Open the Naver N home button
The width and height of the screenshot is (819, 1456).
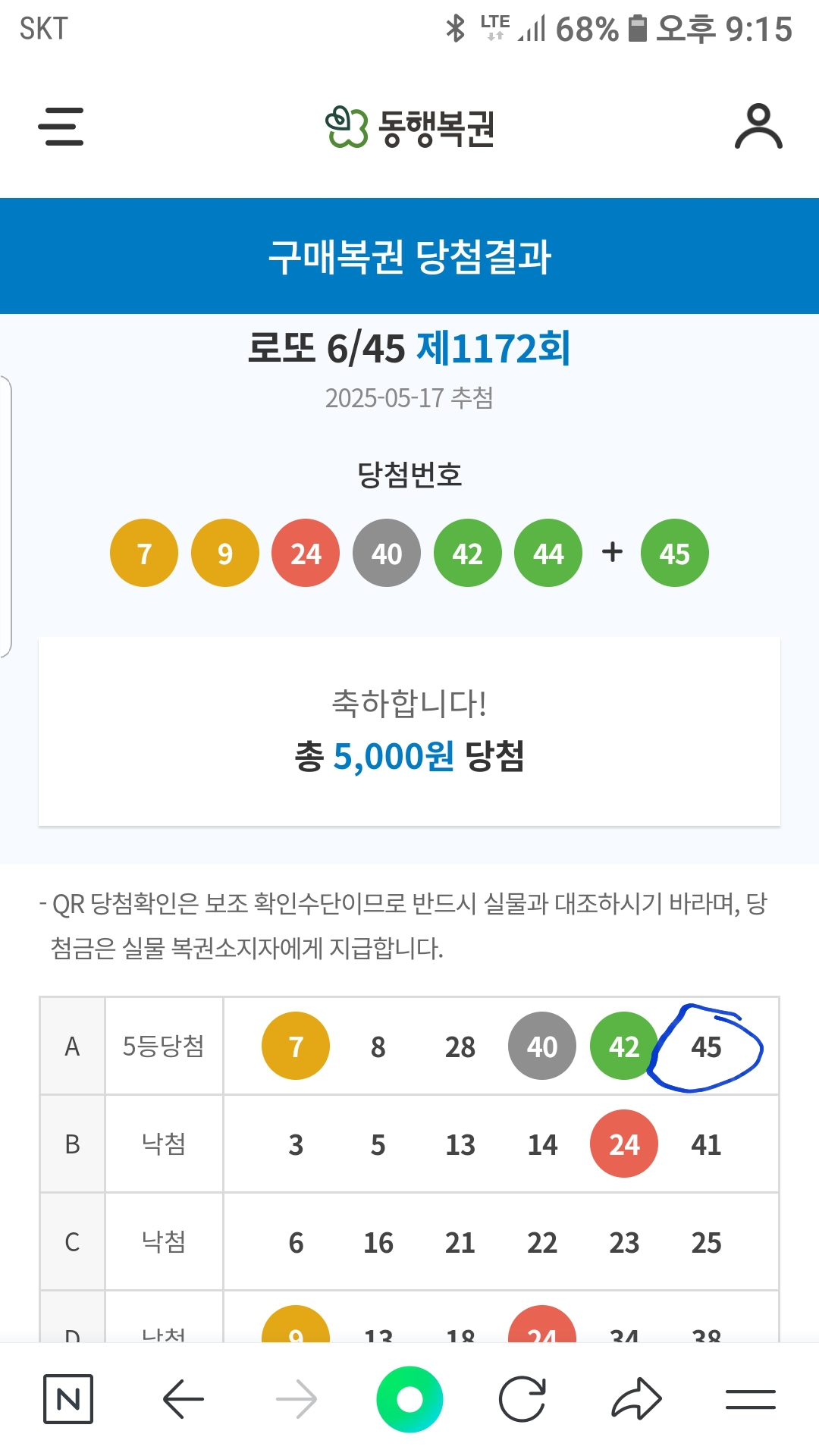pyautogui.click(x=68, y=1399)
